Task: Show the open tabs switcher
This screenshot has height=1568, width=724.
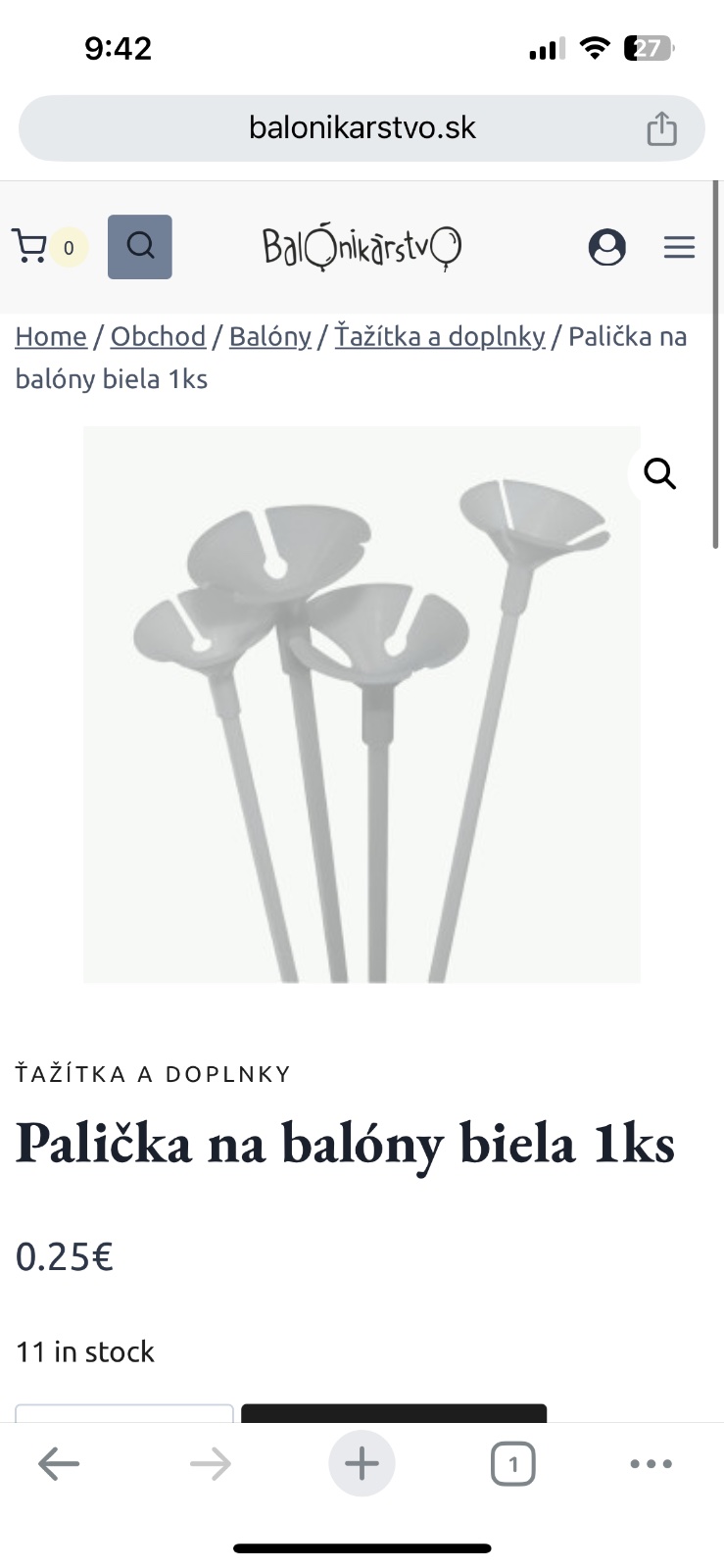Action: 512,1464
